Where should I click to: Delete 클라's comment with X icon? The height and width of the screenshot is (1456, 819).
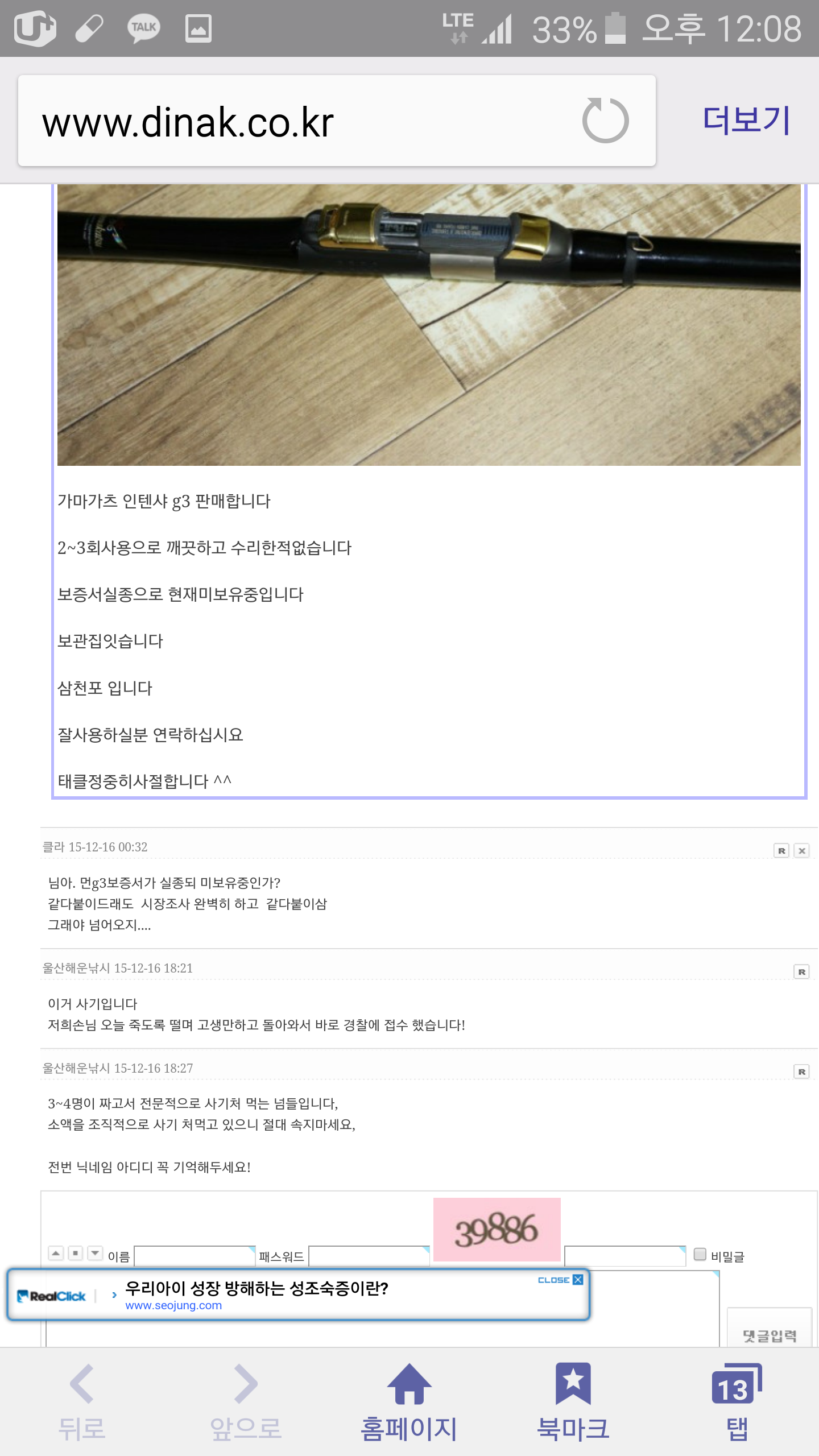click(802, 850)
